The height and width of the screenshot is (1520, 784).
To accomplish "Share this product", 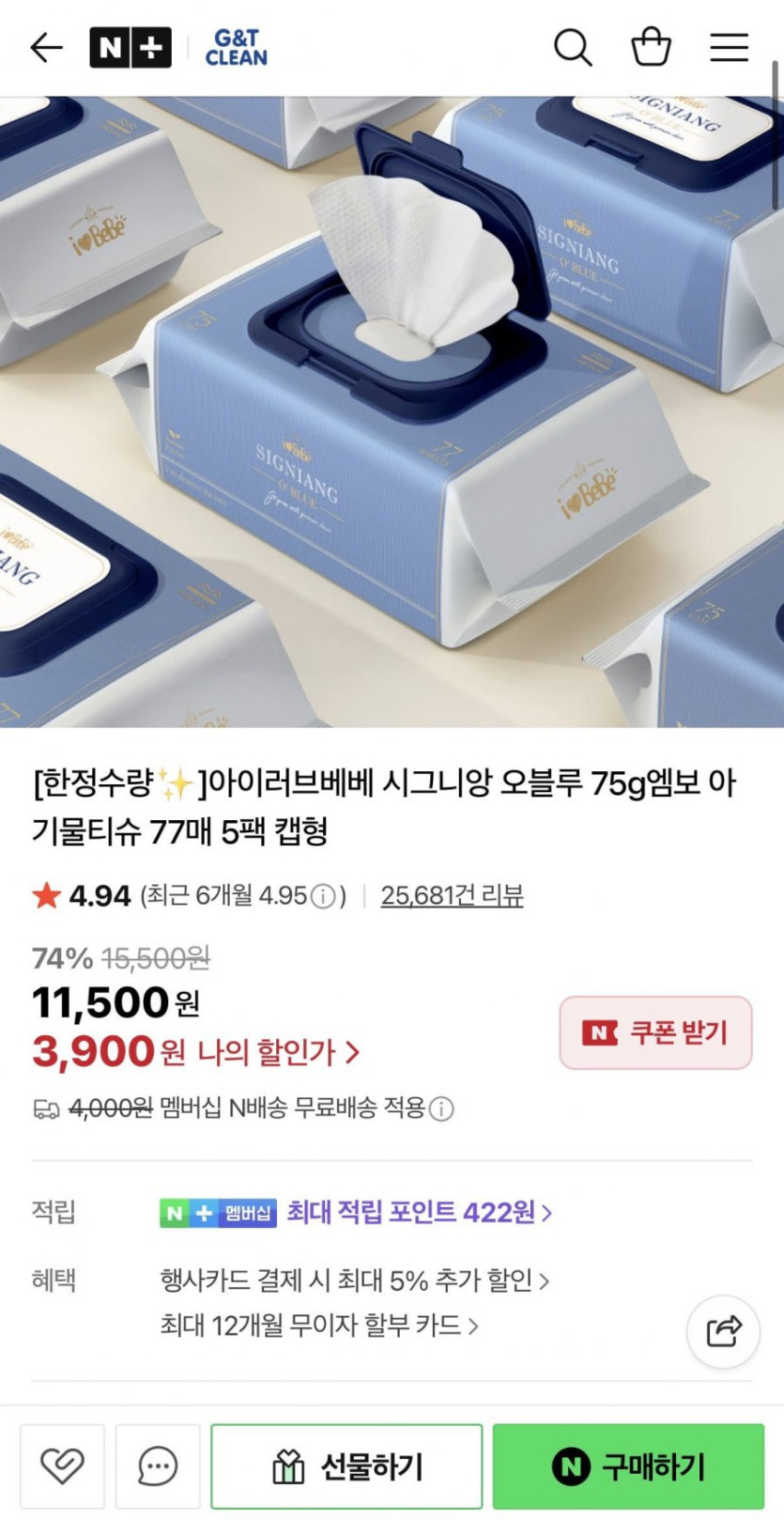I will 723,1330.
